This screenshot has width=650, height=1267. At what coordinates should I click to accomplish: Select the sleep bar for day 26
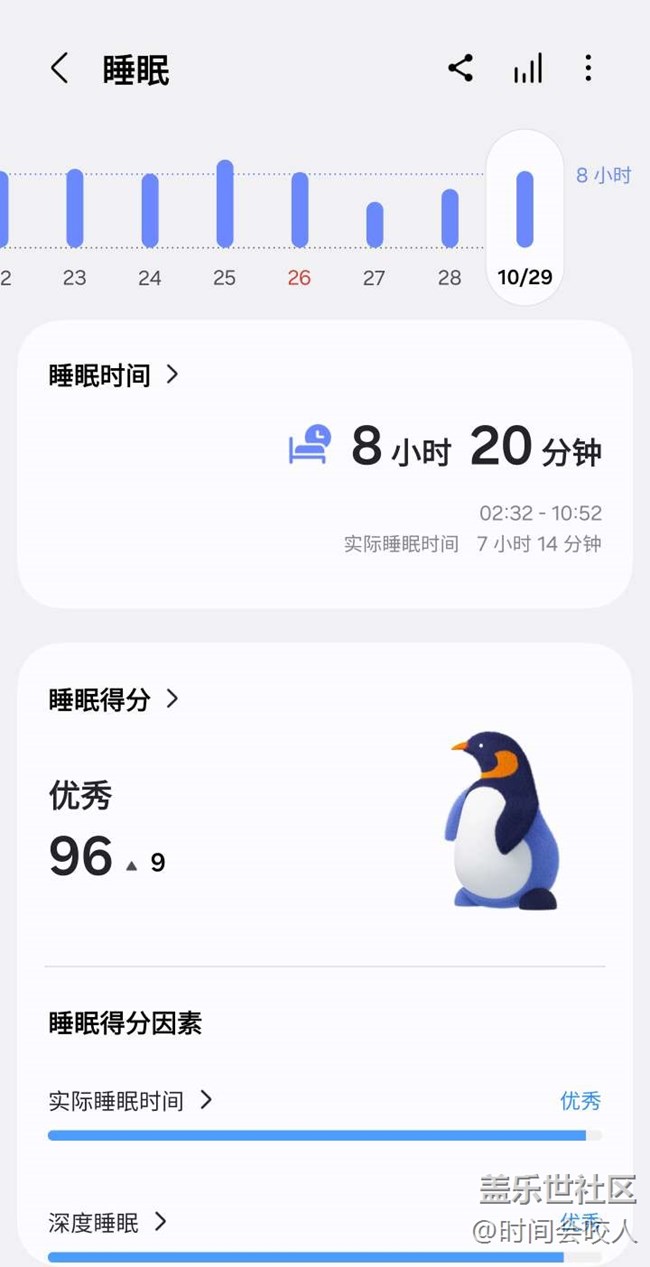pyautogui.click(x=299, y=210)
